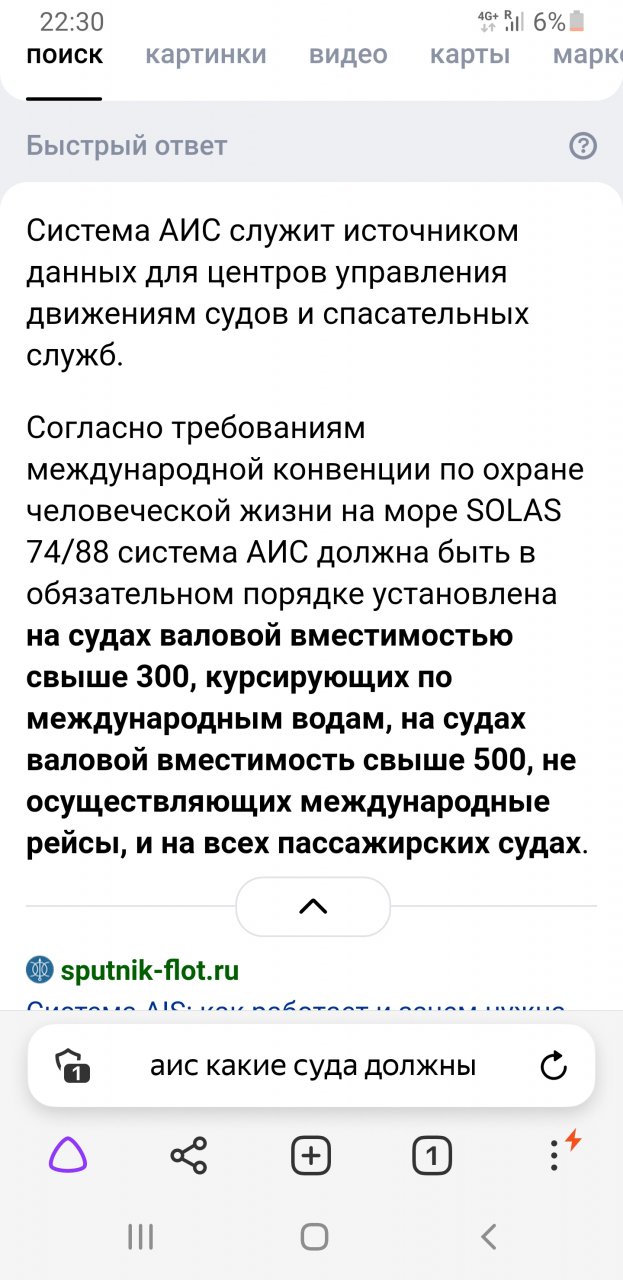Tap the address bar with the search query
Image resolution: width=623 pixels, height=1280 pixels.
[x=312, y=1066]
